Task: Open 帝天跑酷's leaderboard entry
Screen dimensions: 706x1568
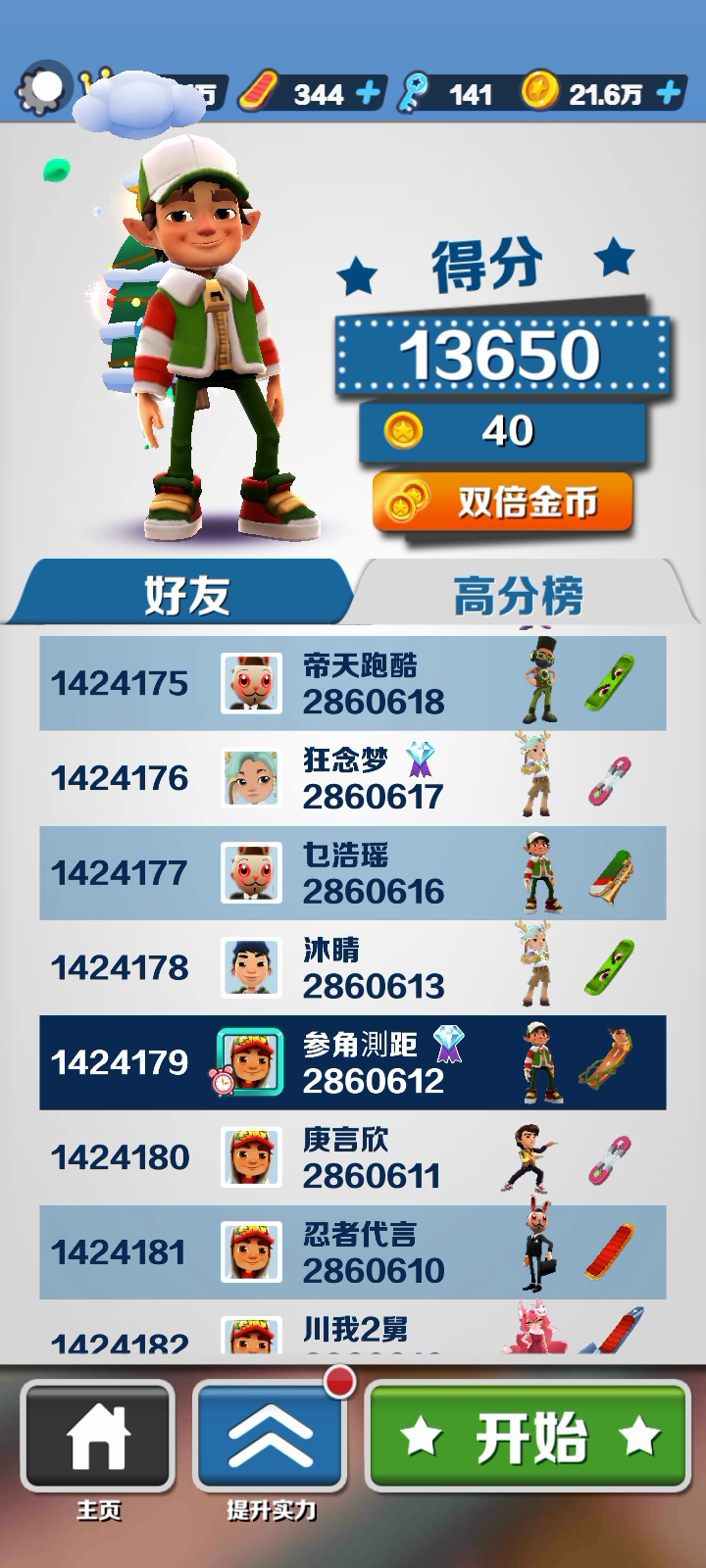Action: [x=353, y=683]
